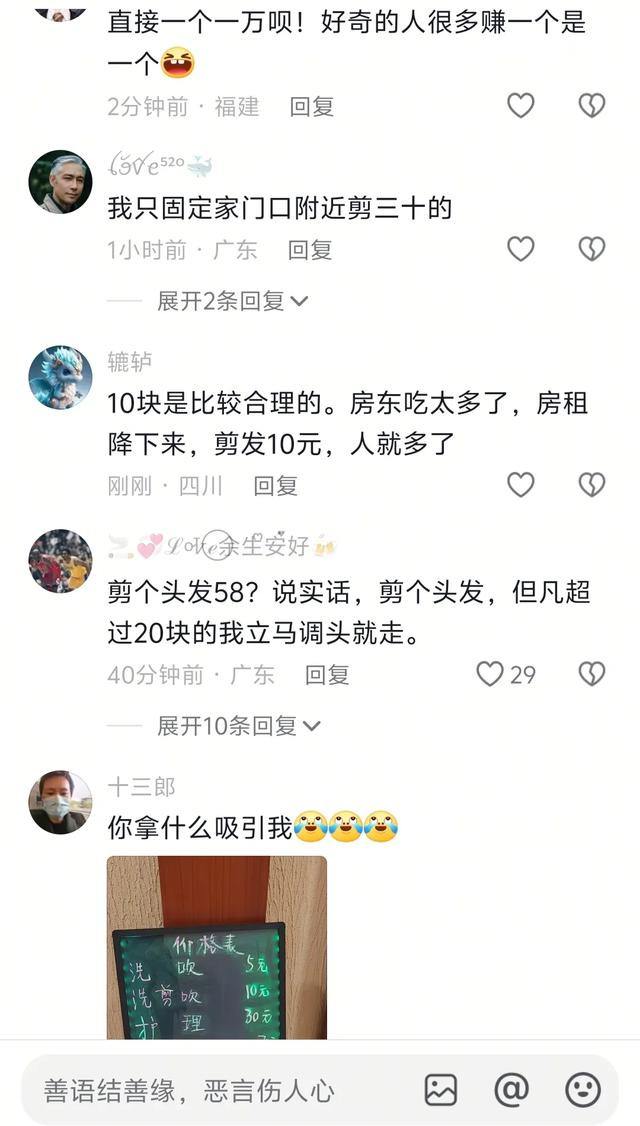Like 辘轳's comment

coord(521,485)
